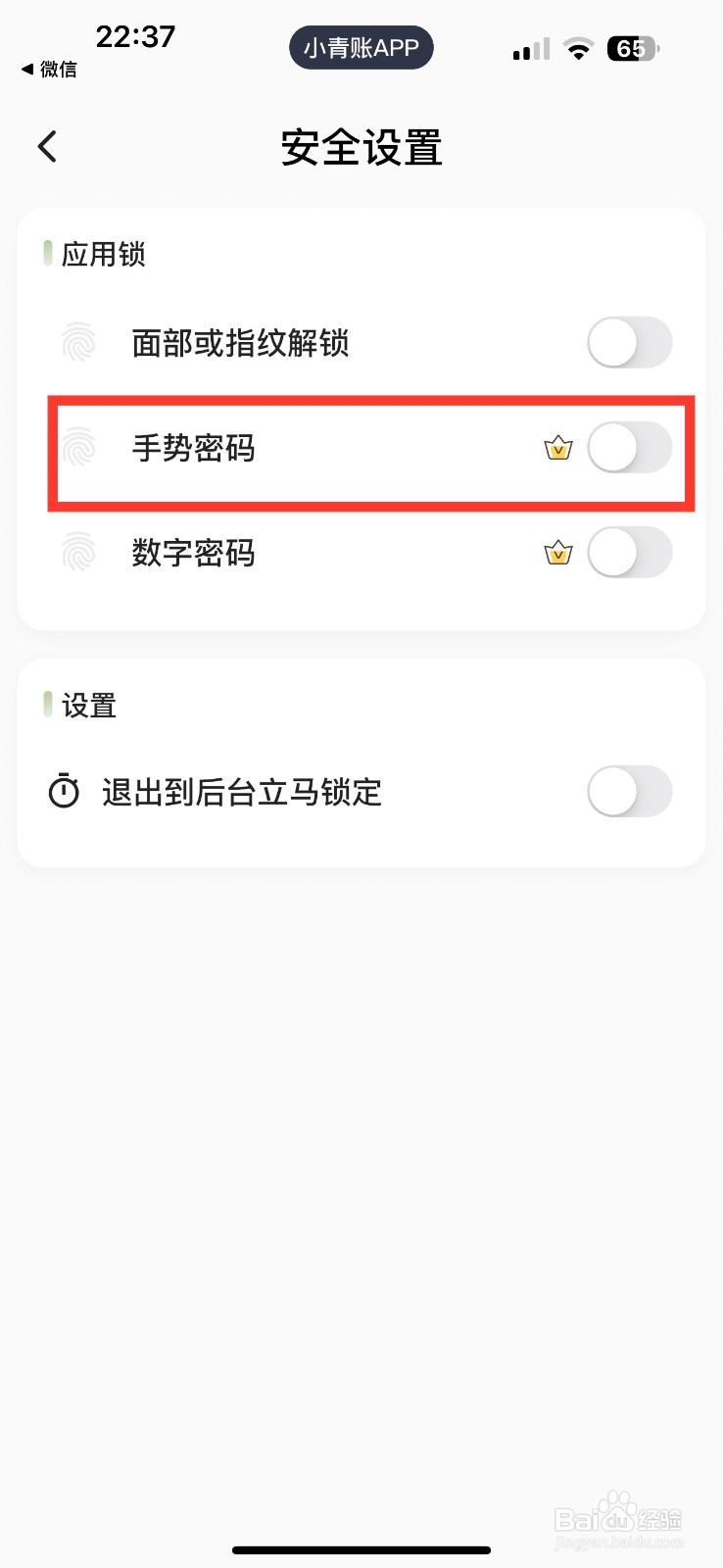Image resolution: width=723 pixels, height=1568 pixels.
Task: Tap the 小青账APP pill at the top
Action: click(361, 47)
